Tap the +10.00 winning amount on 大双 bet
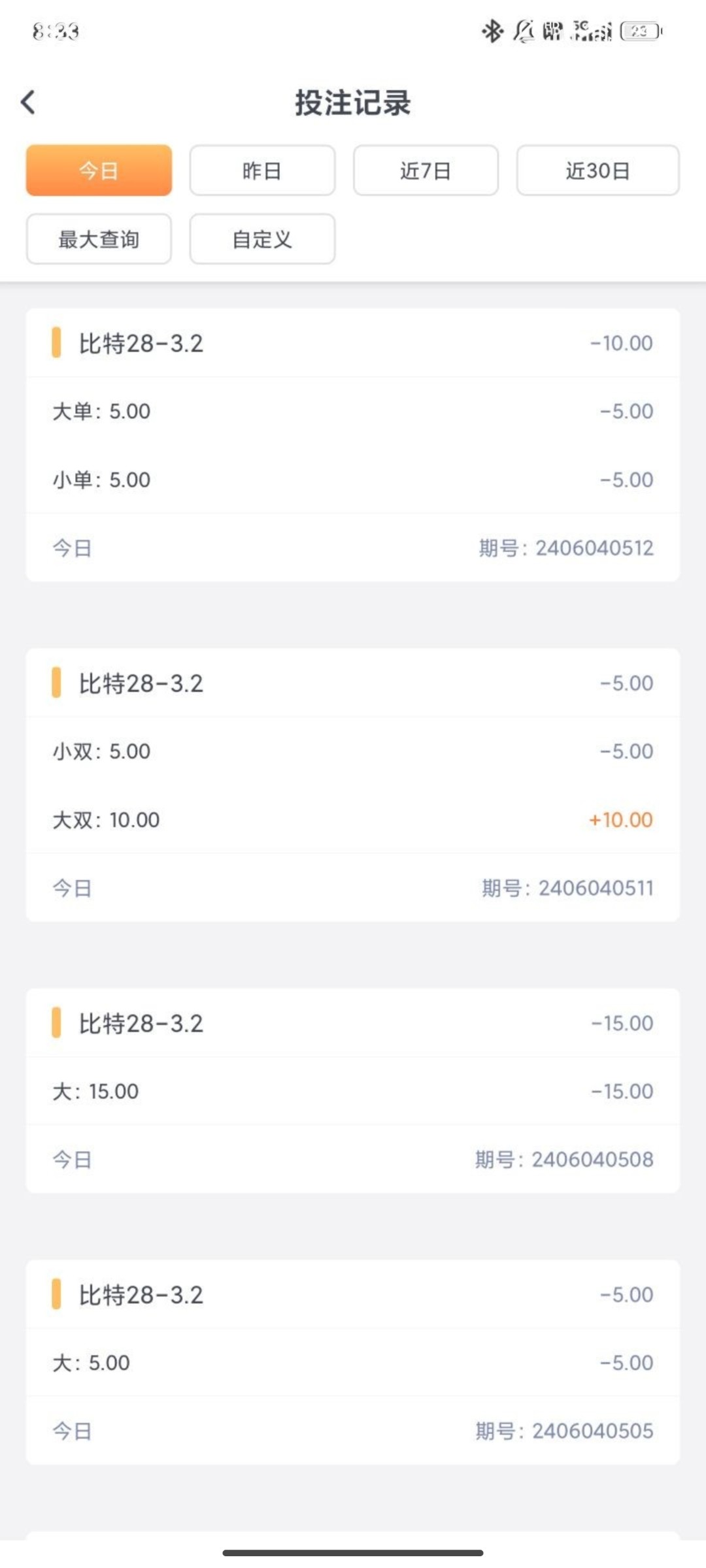The width and height of the screenshot is (706, 1568). (x=619, y=819)
